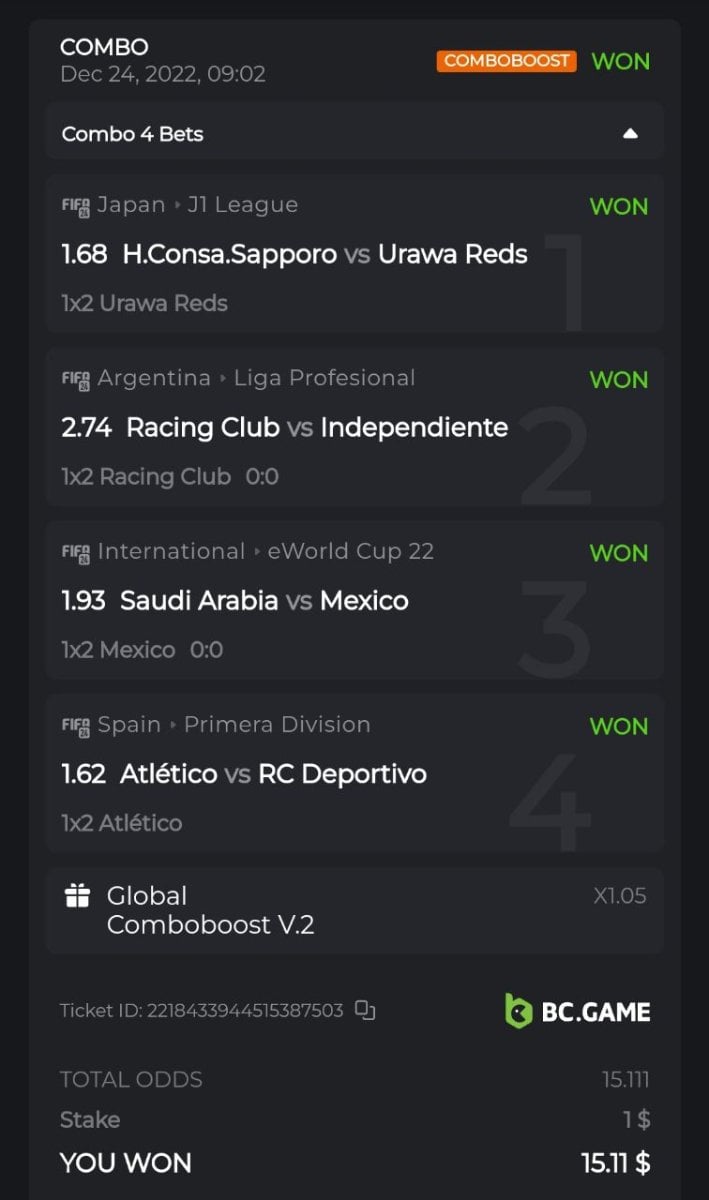The height and width of the screenshot is (1200, 709).
Task: Open the Atlético vs RC Deportivo bet
Action: [273, 774]
